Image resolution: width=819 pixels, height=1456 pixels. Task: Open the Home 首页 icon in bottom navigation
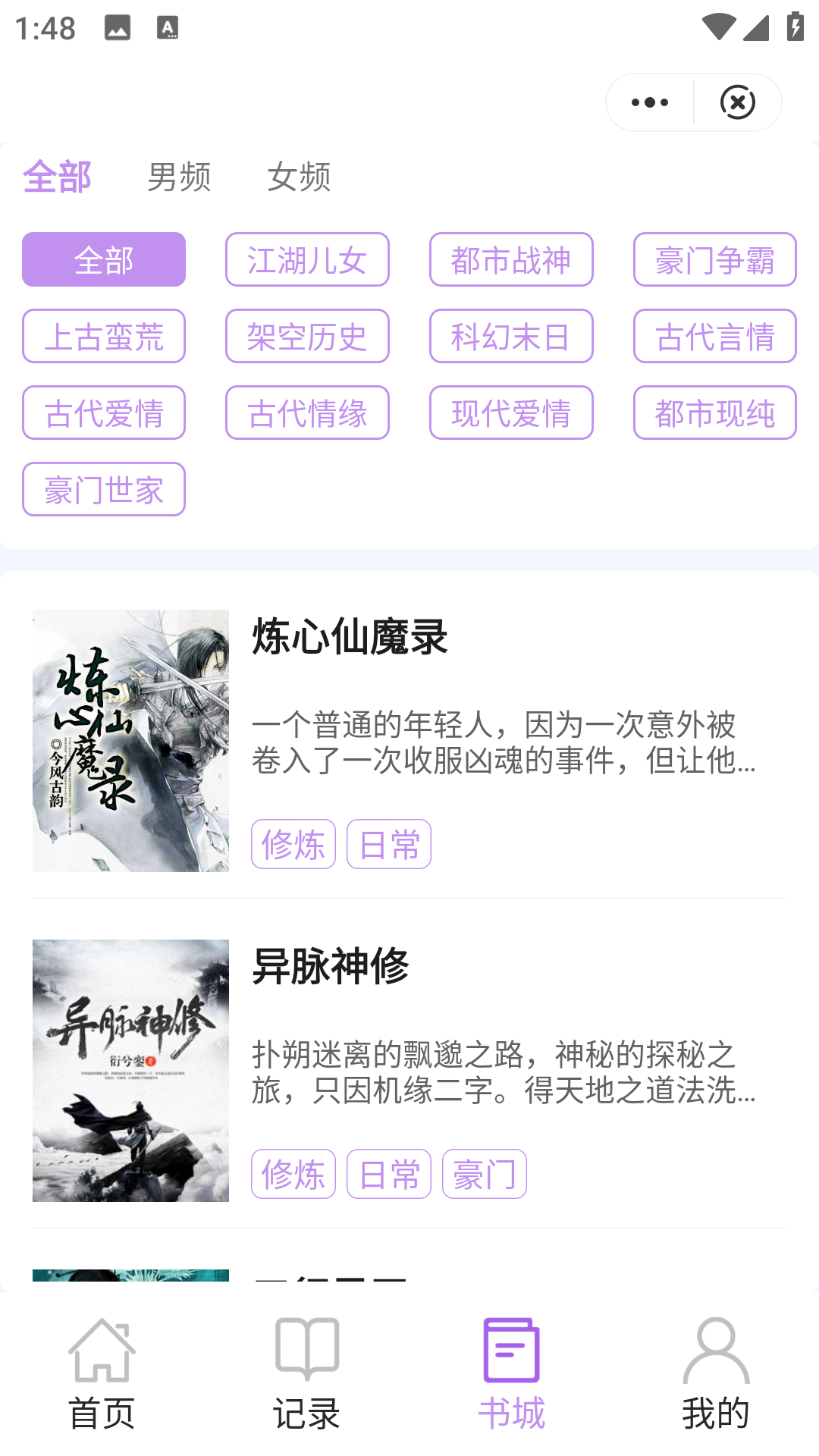tap(101, 1365)
